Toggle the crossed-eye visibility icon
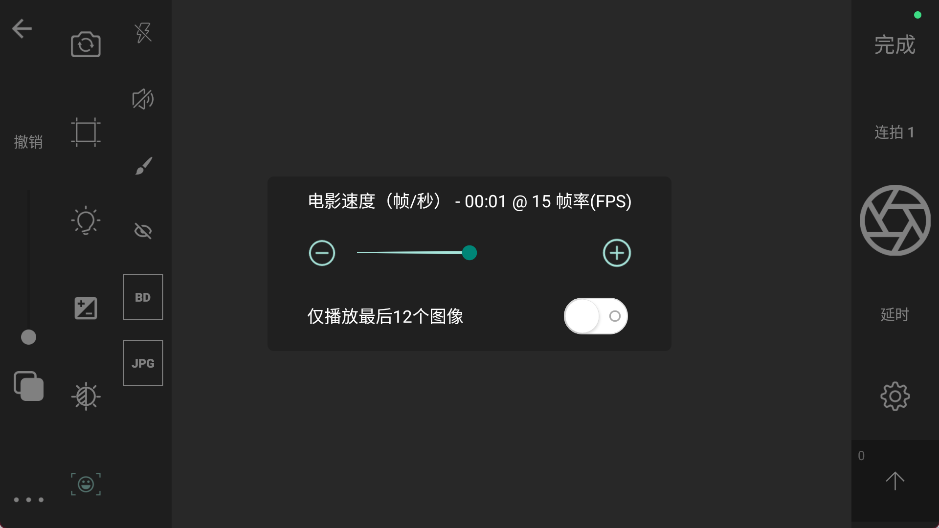This screenshot has width=939, height=528. (x=143, y=231)
